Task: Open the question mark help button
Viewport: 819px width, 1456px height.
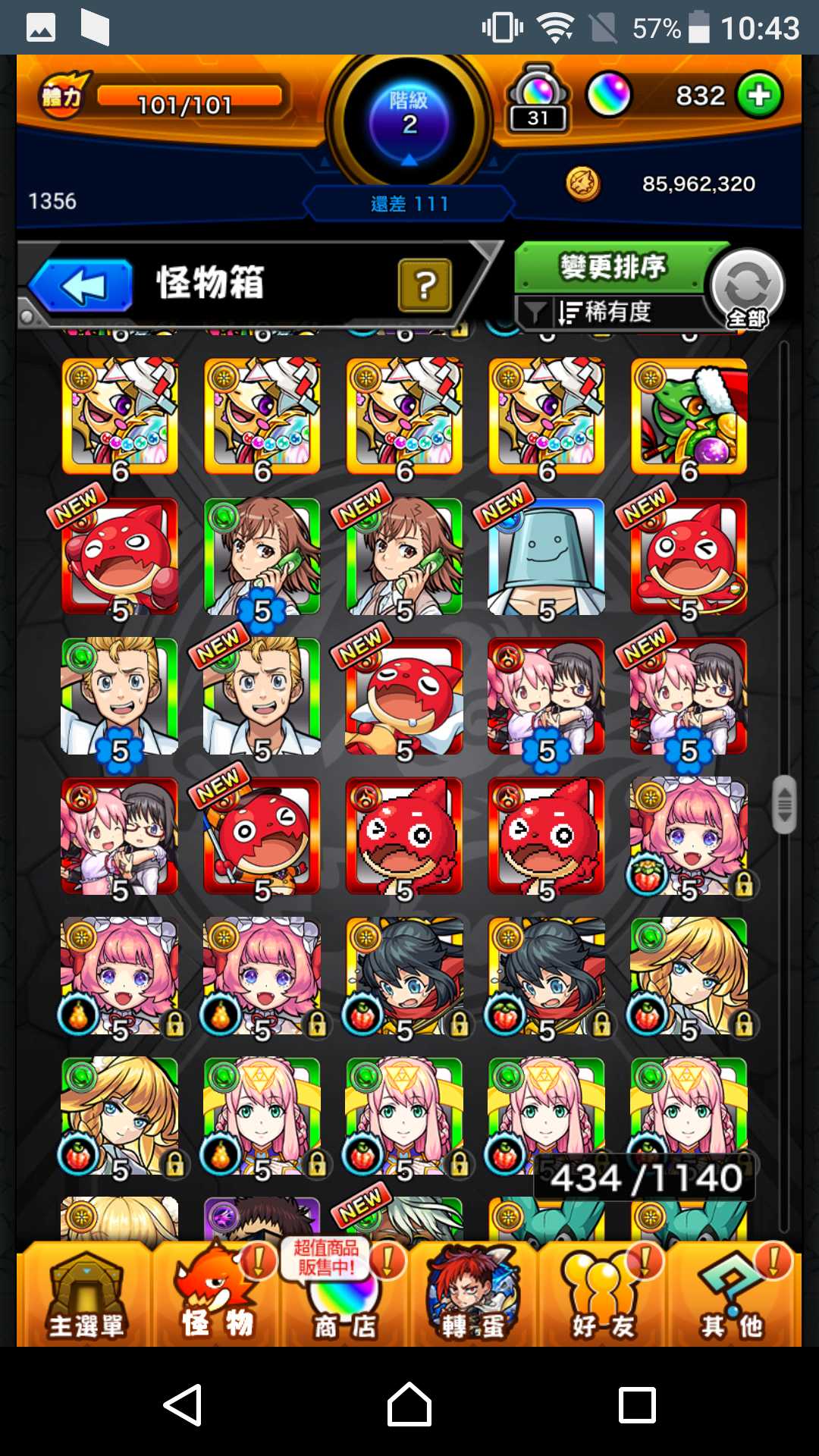Action: coord(425,285)
